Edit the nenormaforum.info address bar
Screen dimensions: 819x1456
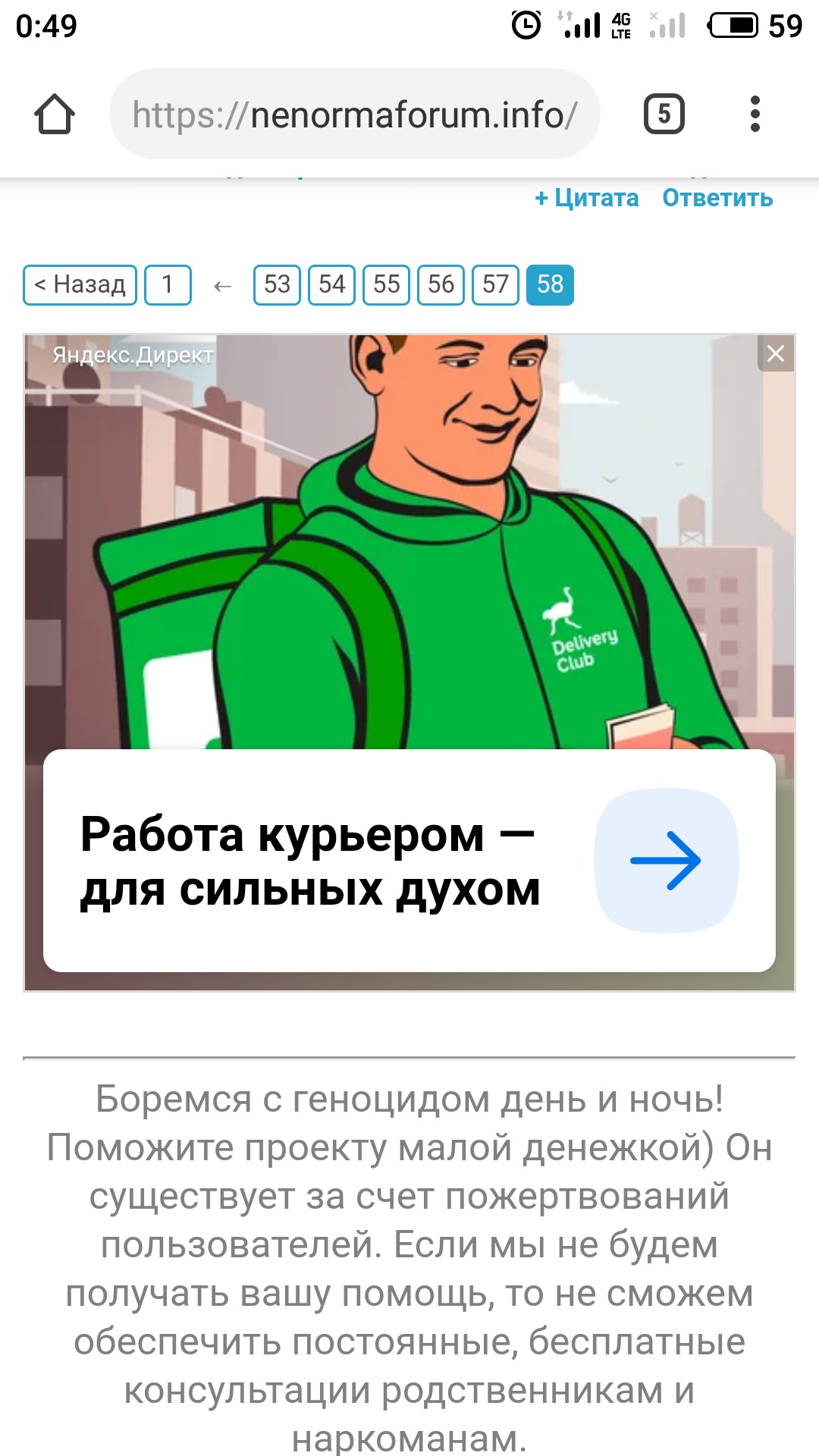click(354, 115)
